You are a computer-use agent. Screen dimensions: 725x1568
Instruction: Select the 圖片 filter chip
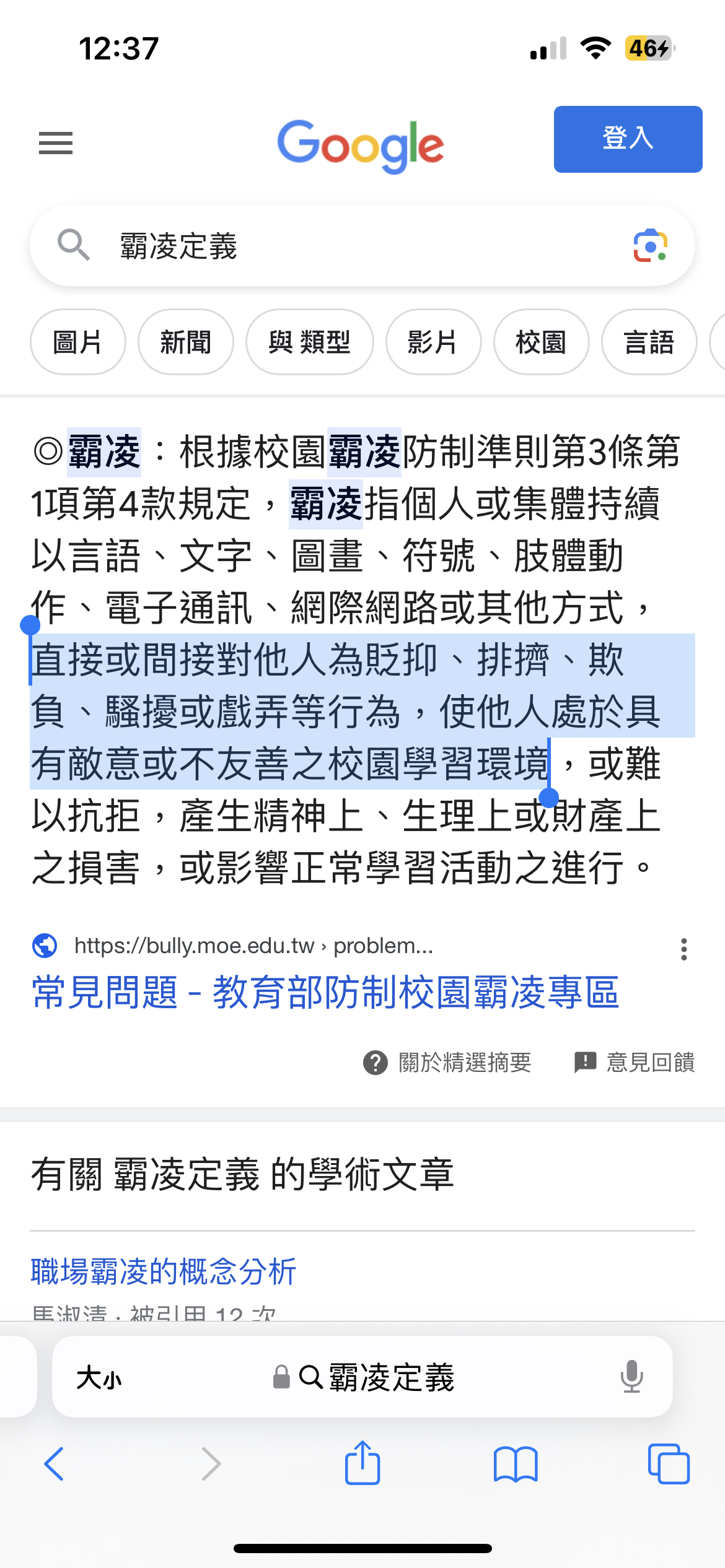coord(77,342)
